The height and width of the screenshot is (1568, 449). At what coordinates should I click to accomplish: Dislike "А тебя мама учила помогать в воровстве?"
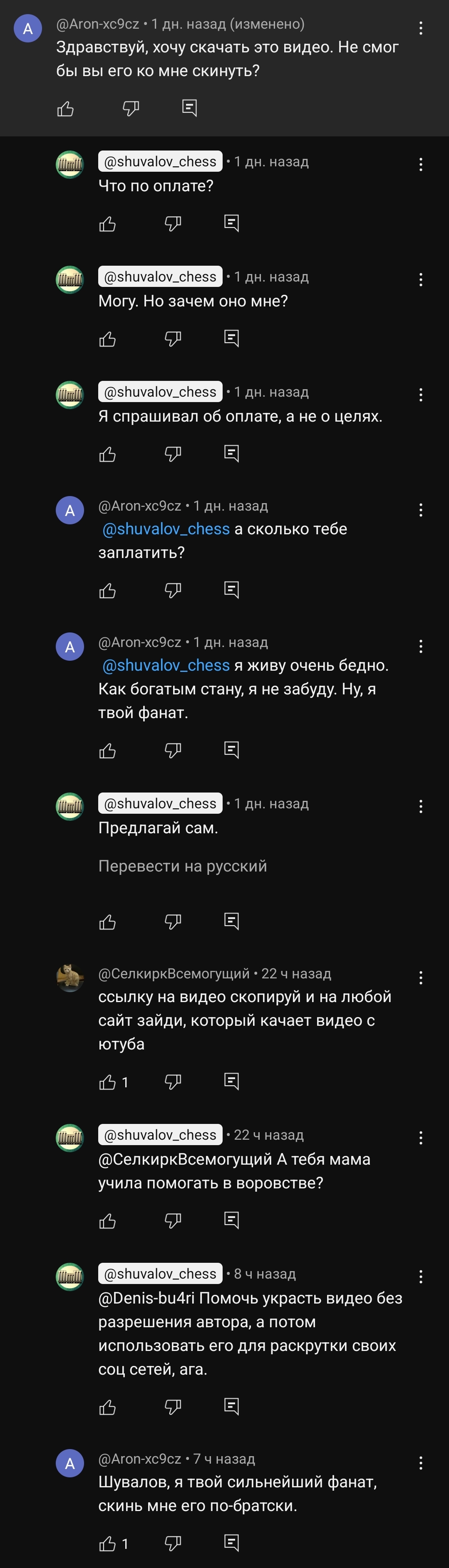[x=173, y=1220]
